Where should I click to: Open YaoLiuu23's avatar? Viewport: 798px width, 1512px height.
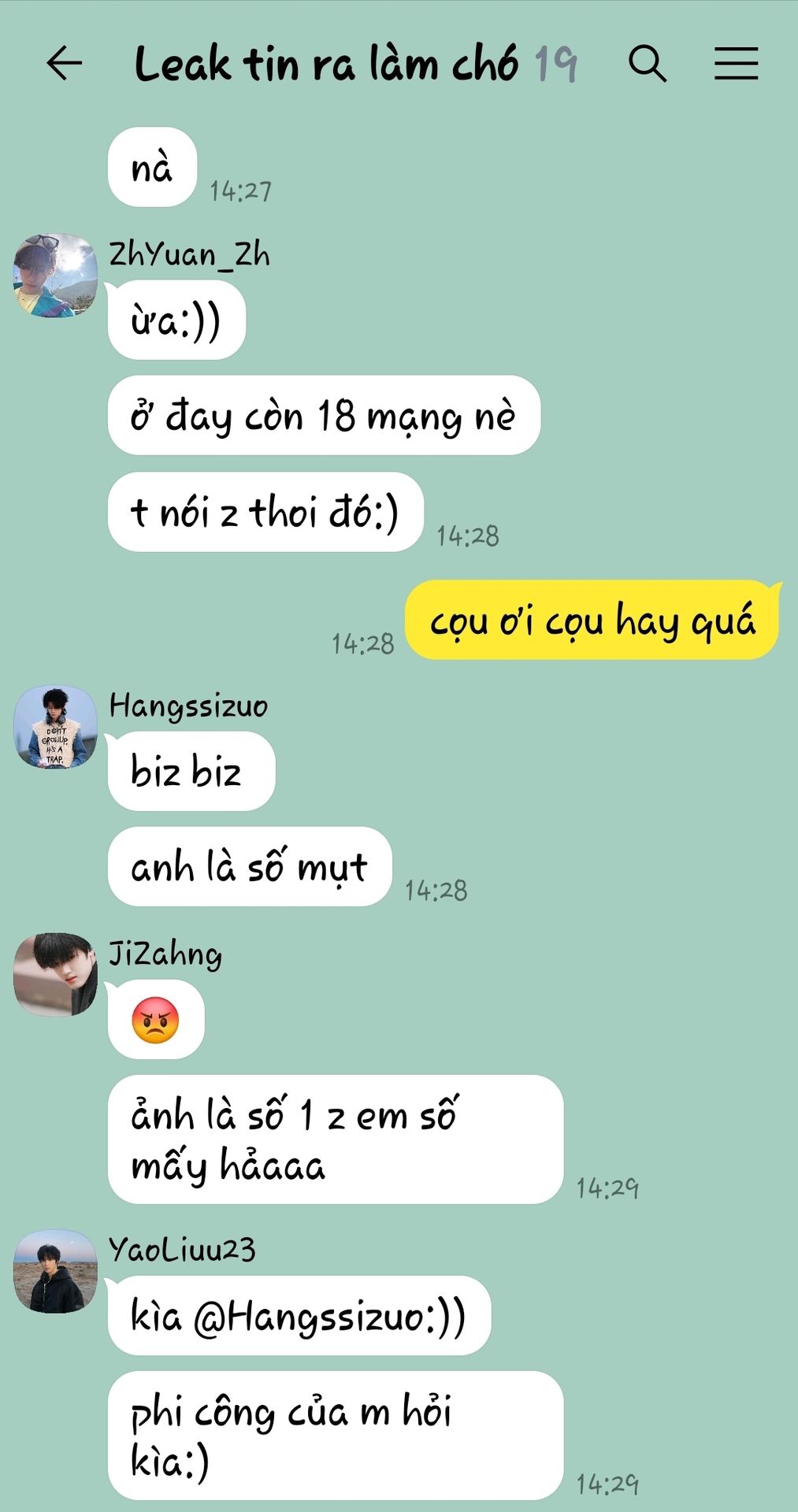(55, 1271)
